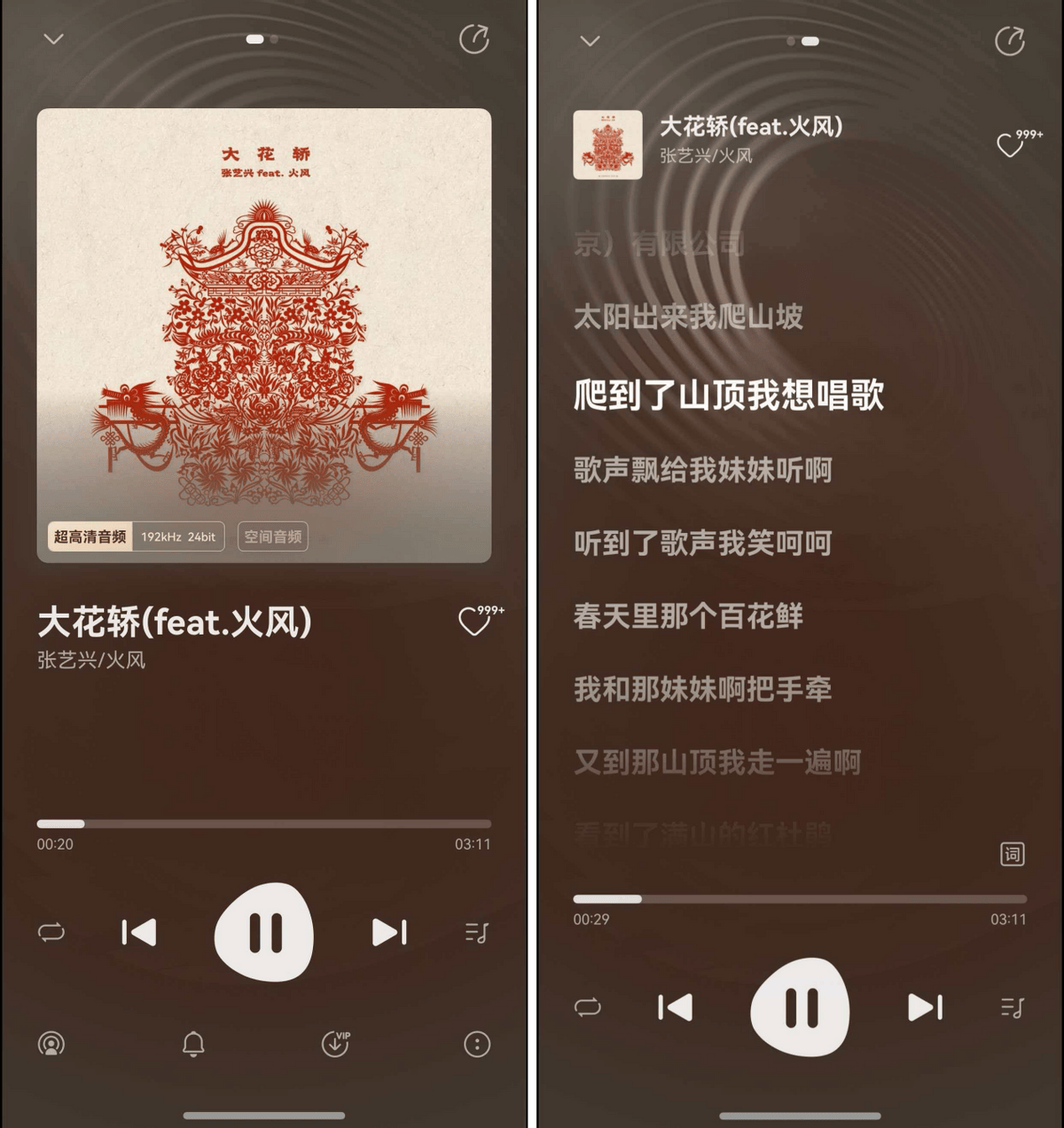This screenshot has width=1064, height=1128.
Task: Open the play queue on the album cover view
Action: 477,932
